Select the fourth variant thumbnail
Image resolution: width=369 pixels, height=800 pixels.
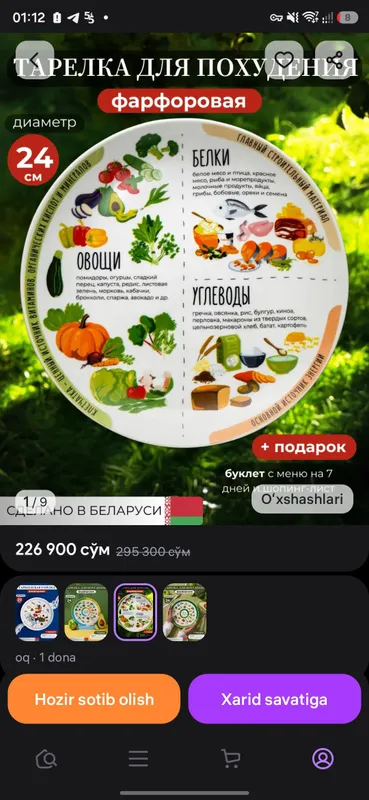point(184,612)
